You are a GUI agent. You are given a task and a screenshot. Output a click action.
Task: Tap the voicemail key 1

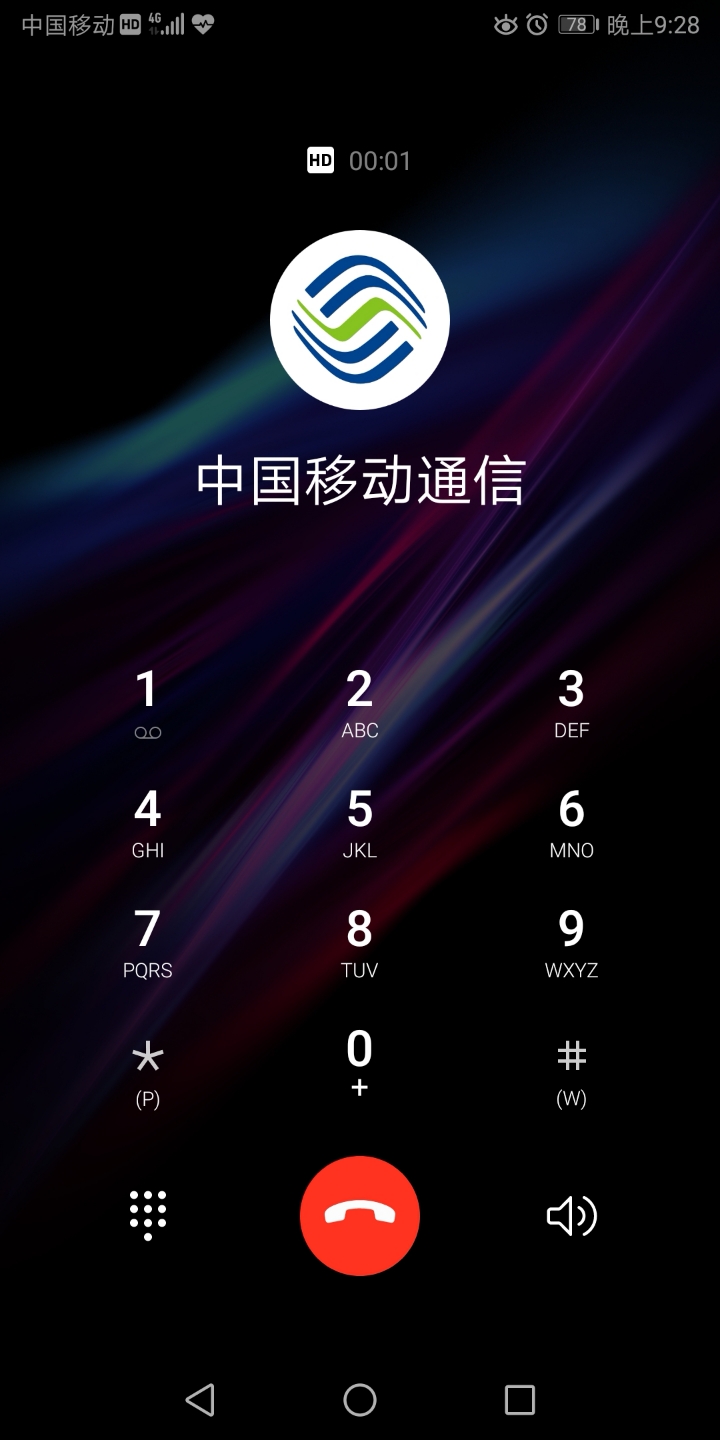[147, 700]
